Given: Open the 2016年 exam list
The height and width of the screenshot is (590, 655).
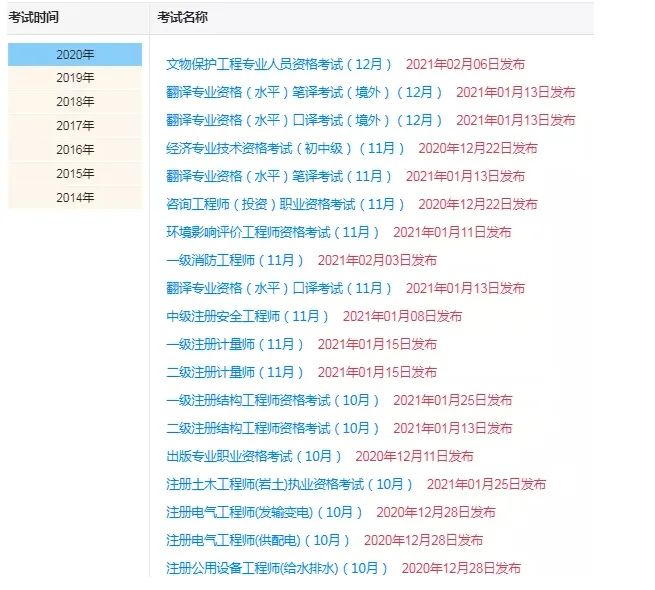Looking at the screenshot, I should [x=75, y=150].
